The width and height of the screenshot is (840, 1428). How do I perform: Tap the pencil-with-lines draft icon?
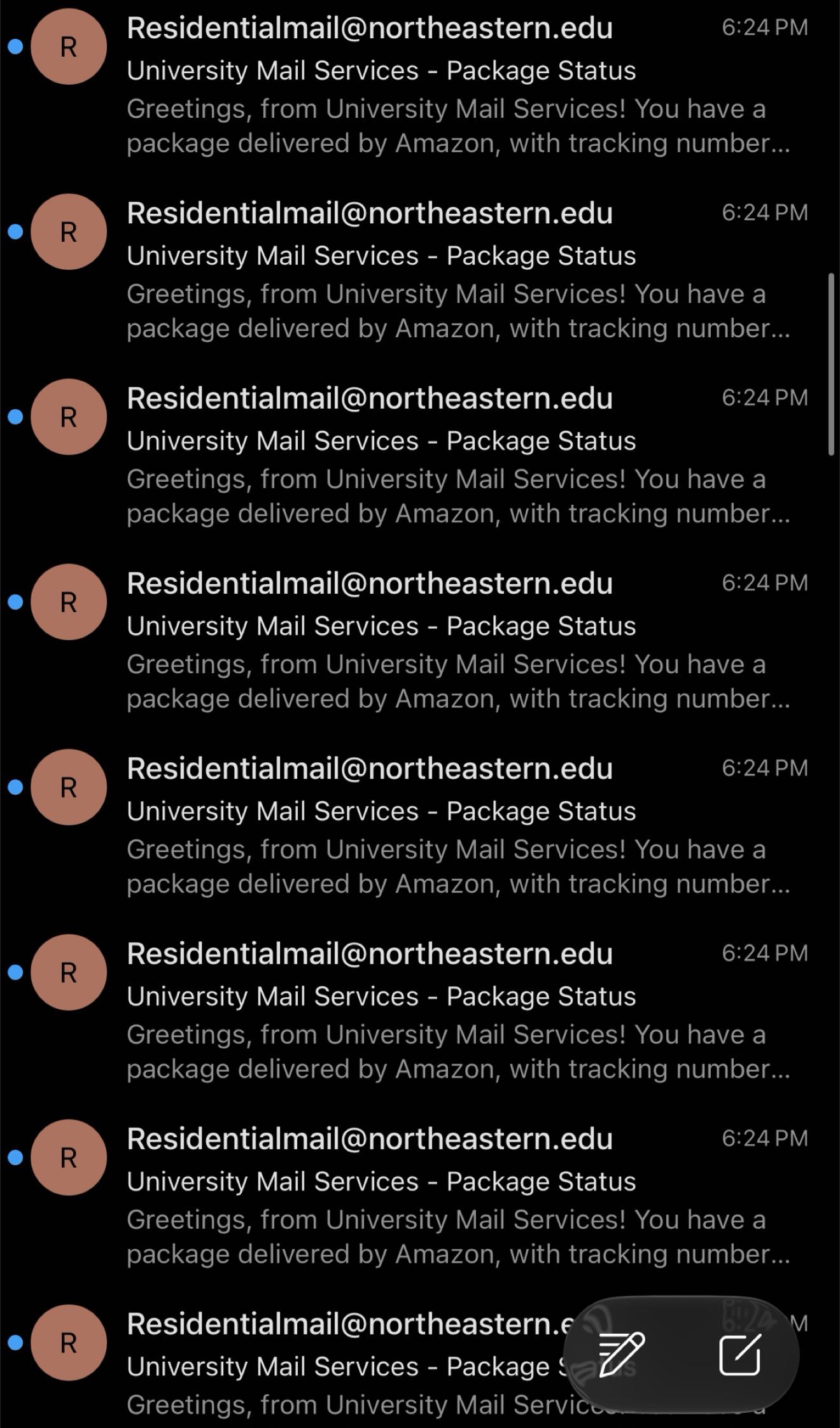coord(621,1354)
